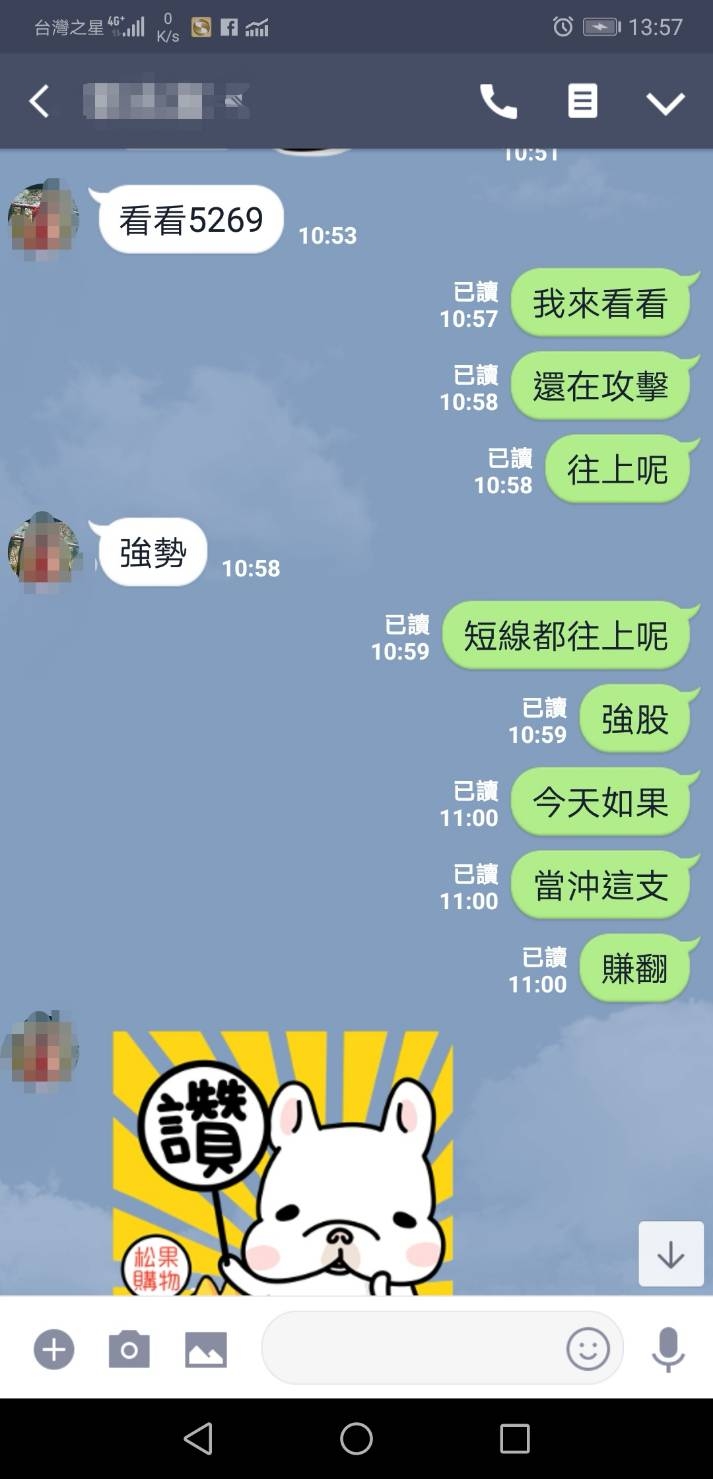Screen dimensions: 713x1479
Task: Pick a photo from the gallery icon
Action: (206, 1350)
